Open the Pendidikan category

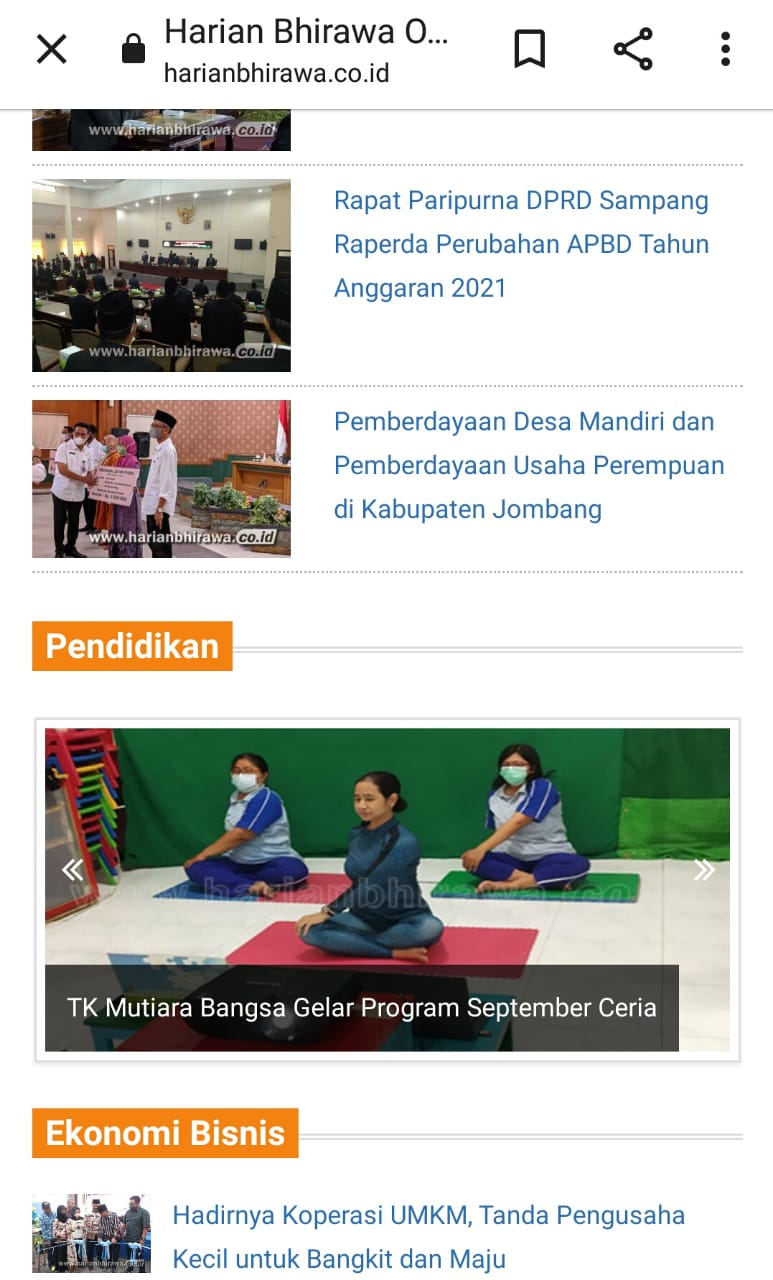click(x=132, y=646)
